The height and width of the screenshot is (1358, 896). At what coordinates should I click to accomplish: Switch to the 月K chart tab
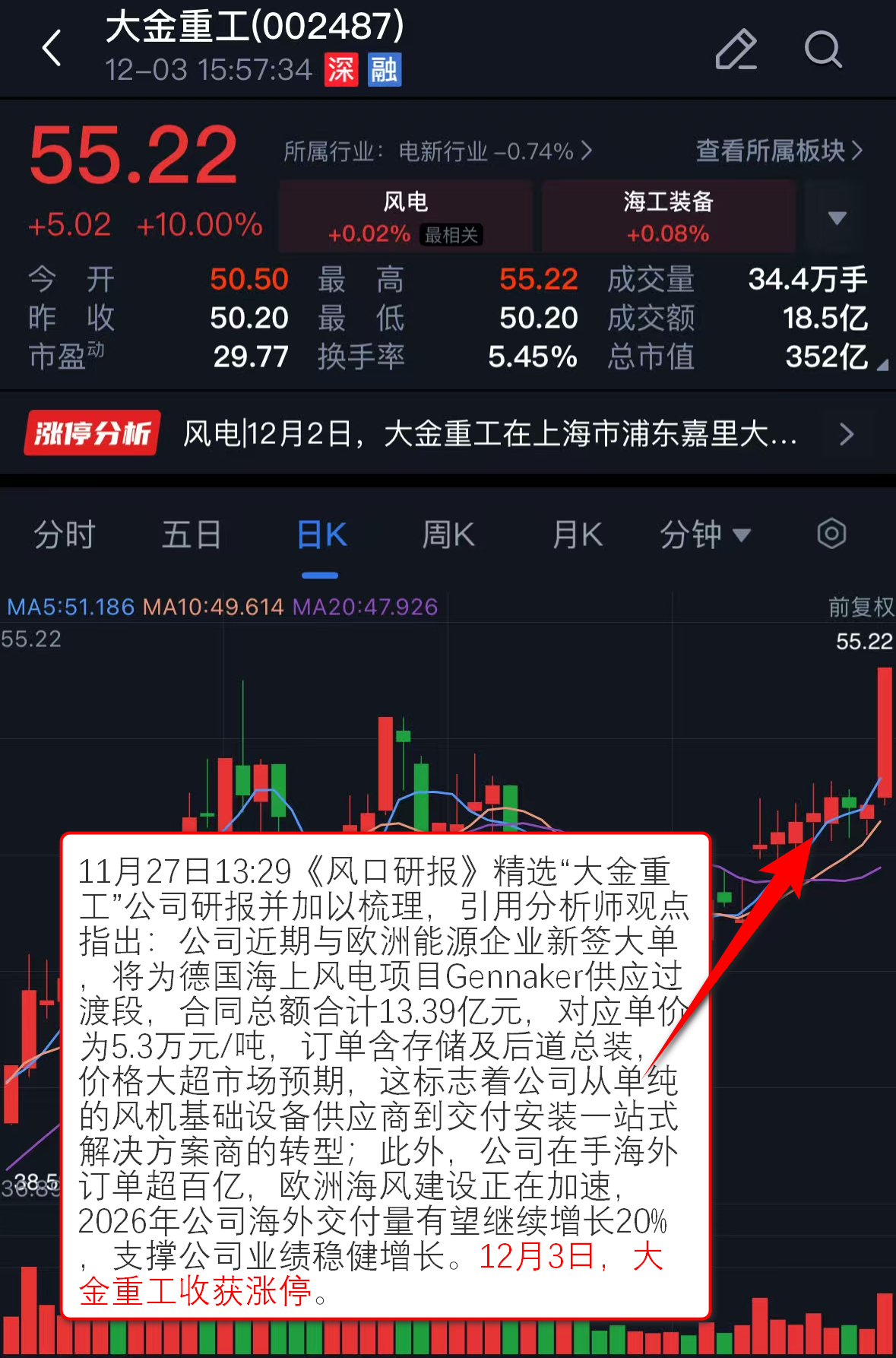point(577,535)
